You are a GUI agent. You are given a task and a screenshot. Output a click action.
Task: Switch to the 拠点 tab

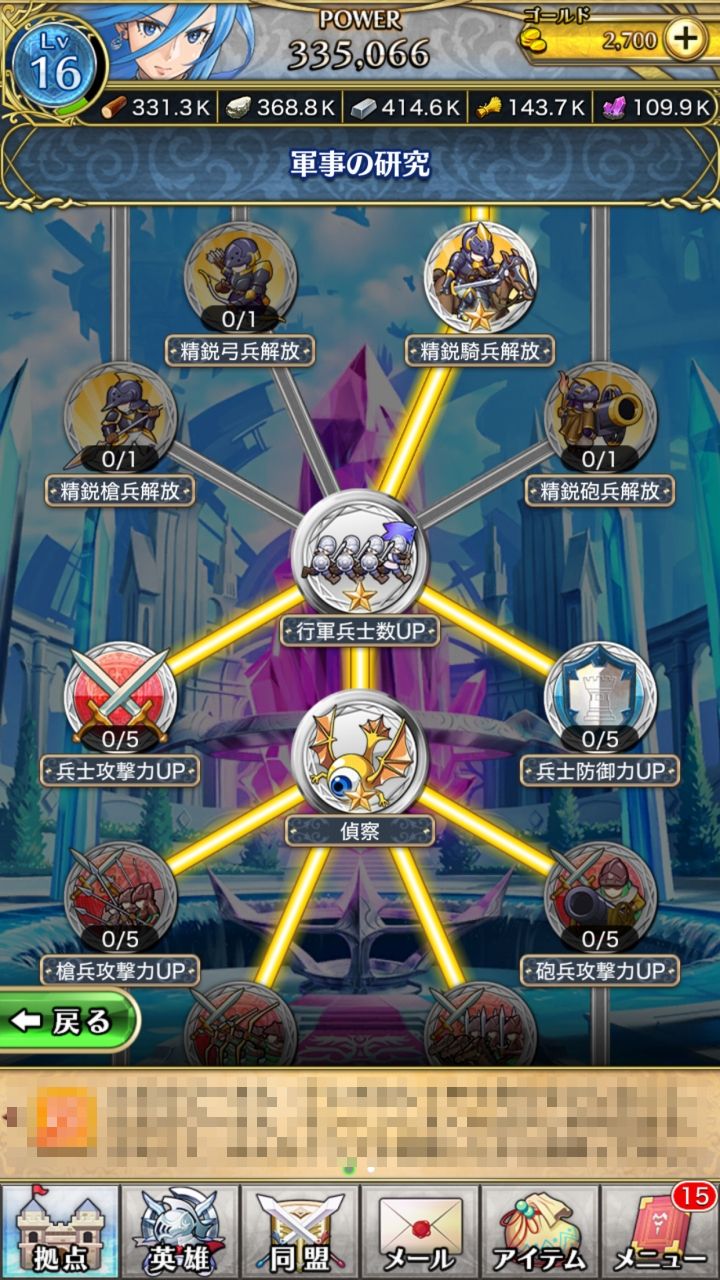60,1231
